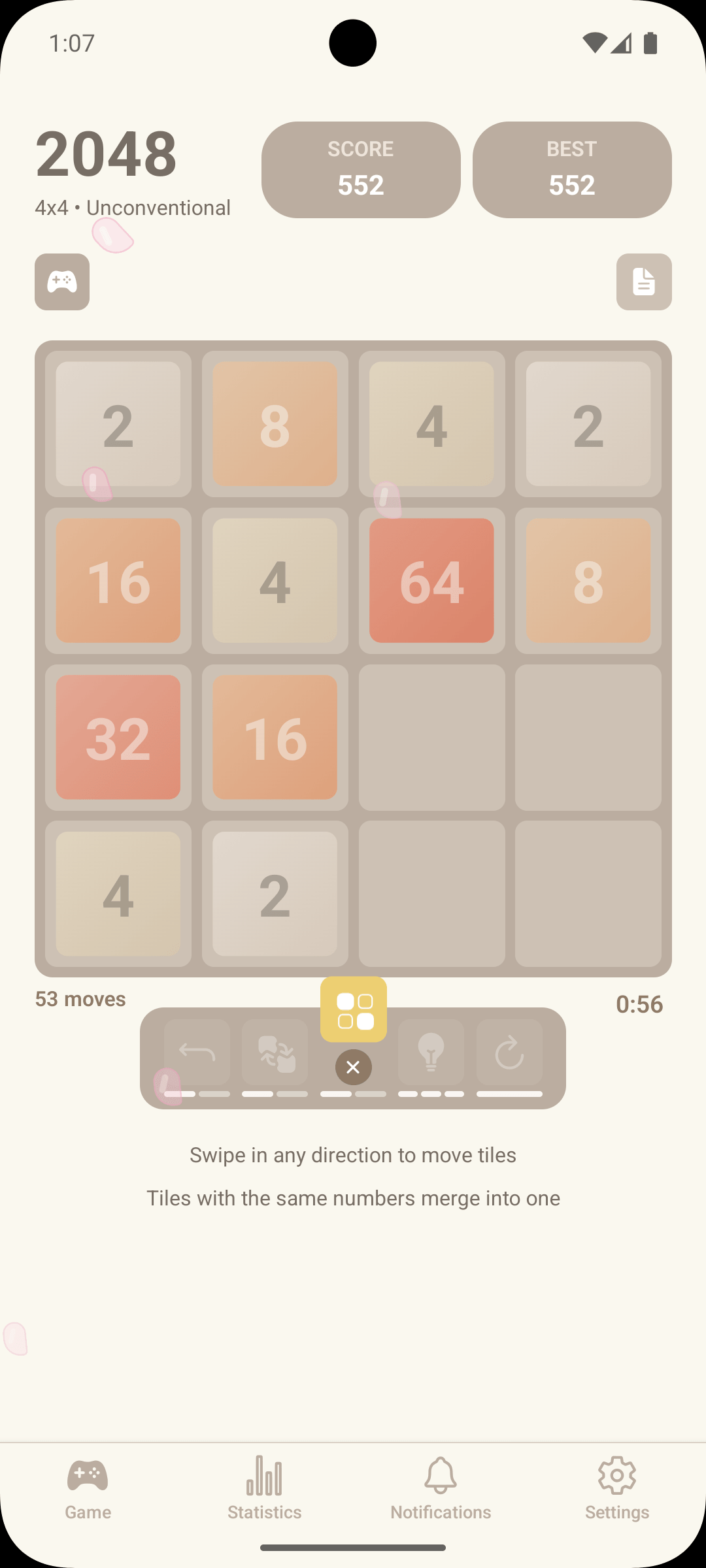The height and width of the screenshot is (1568, 706).
Task: Dismiss the toolbar with the X button
Action: point(353,1067)
